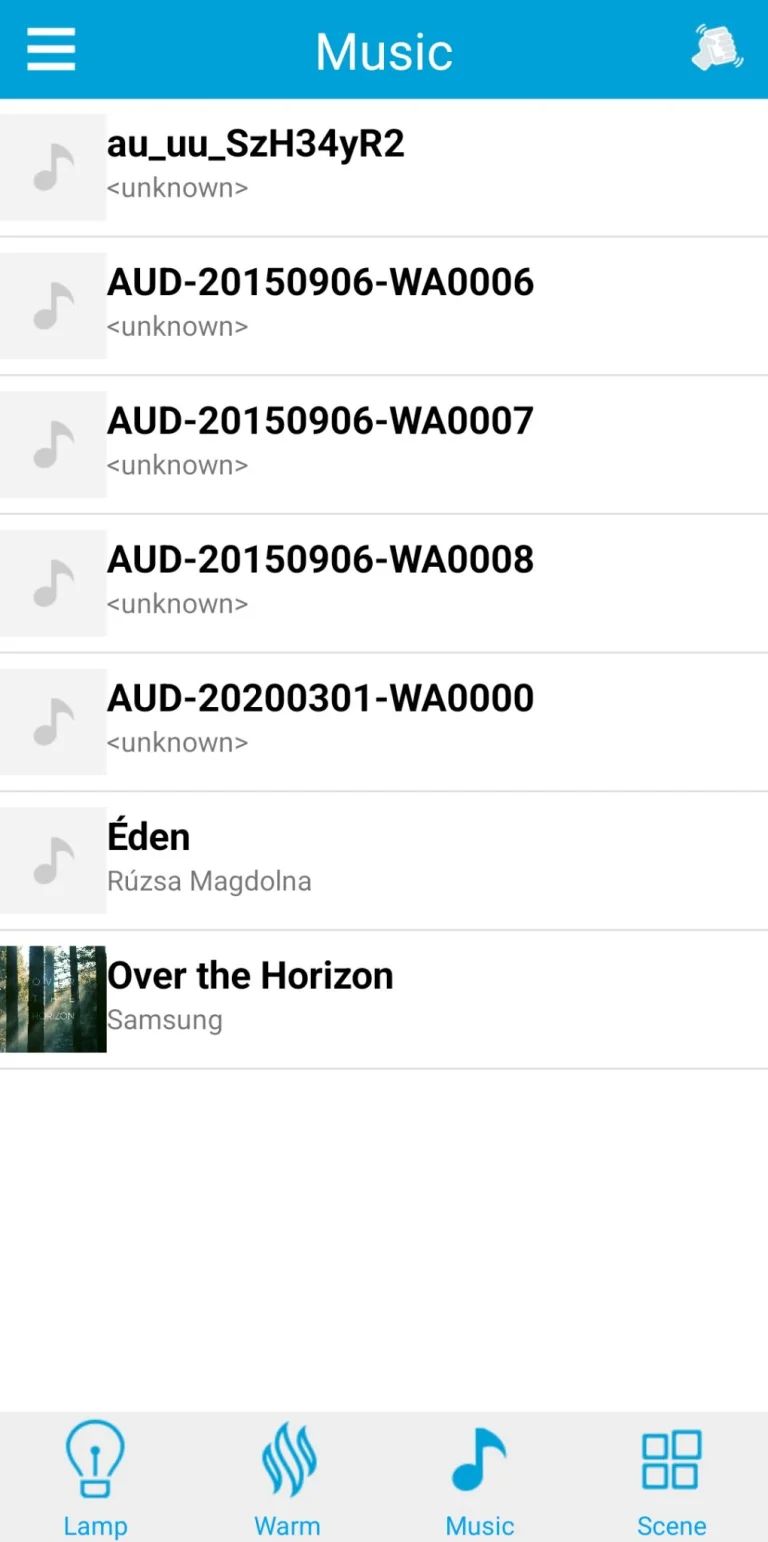
Task: Select the song AUD-20150906-WA0006
Action: [x=384, y=306]
